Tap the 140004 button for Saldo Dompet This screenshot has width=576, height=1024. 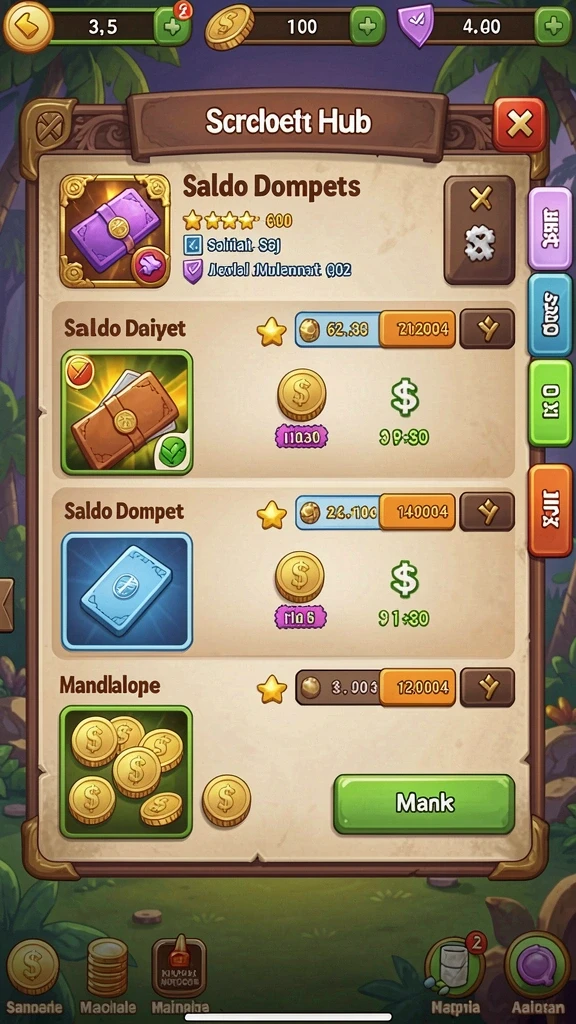(x=418, y=512)
